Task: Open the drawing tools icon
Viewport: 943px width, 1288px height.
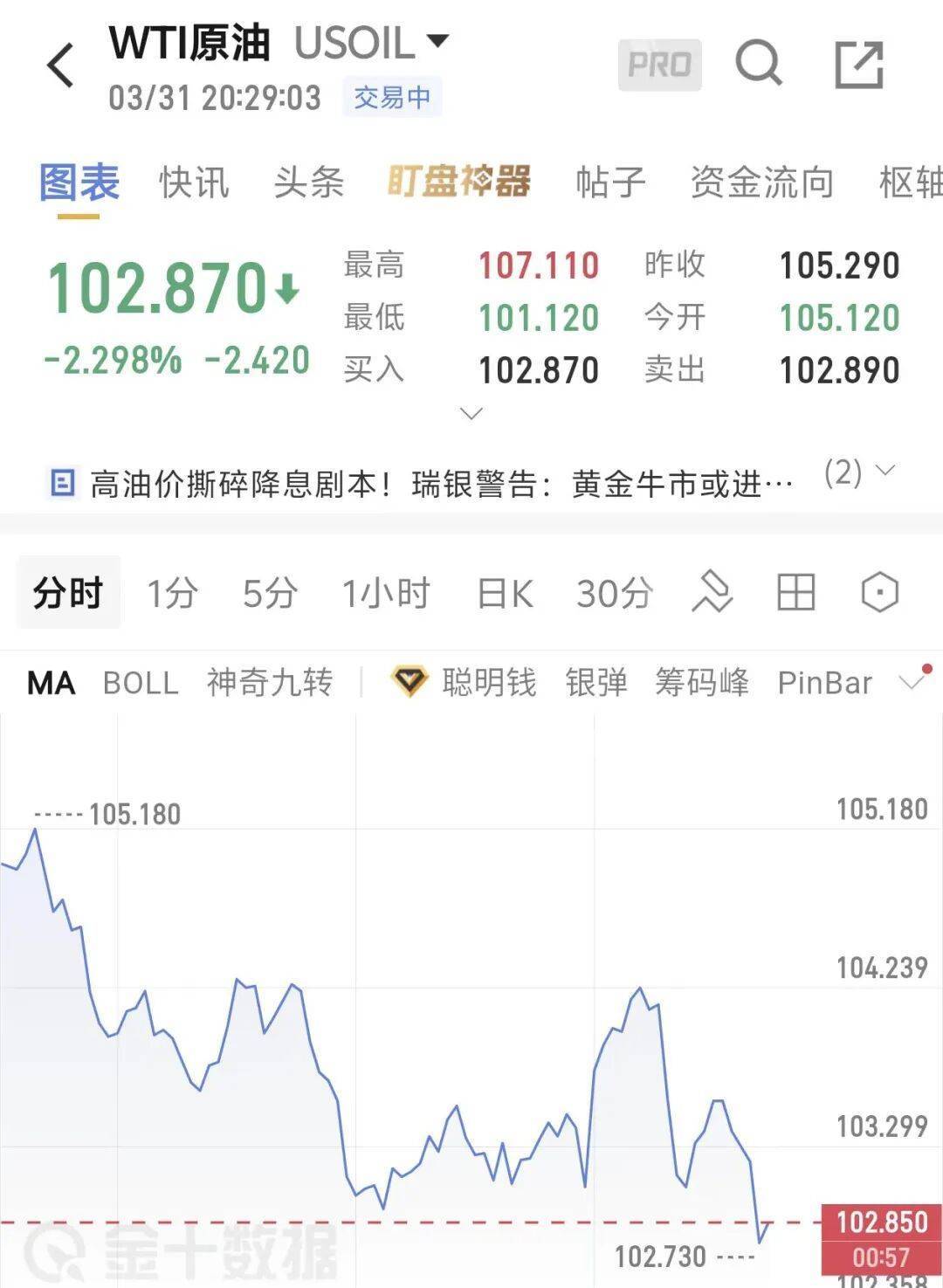Action: point(712,592)
